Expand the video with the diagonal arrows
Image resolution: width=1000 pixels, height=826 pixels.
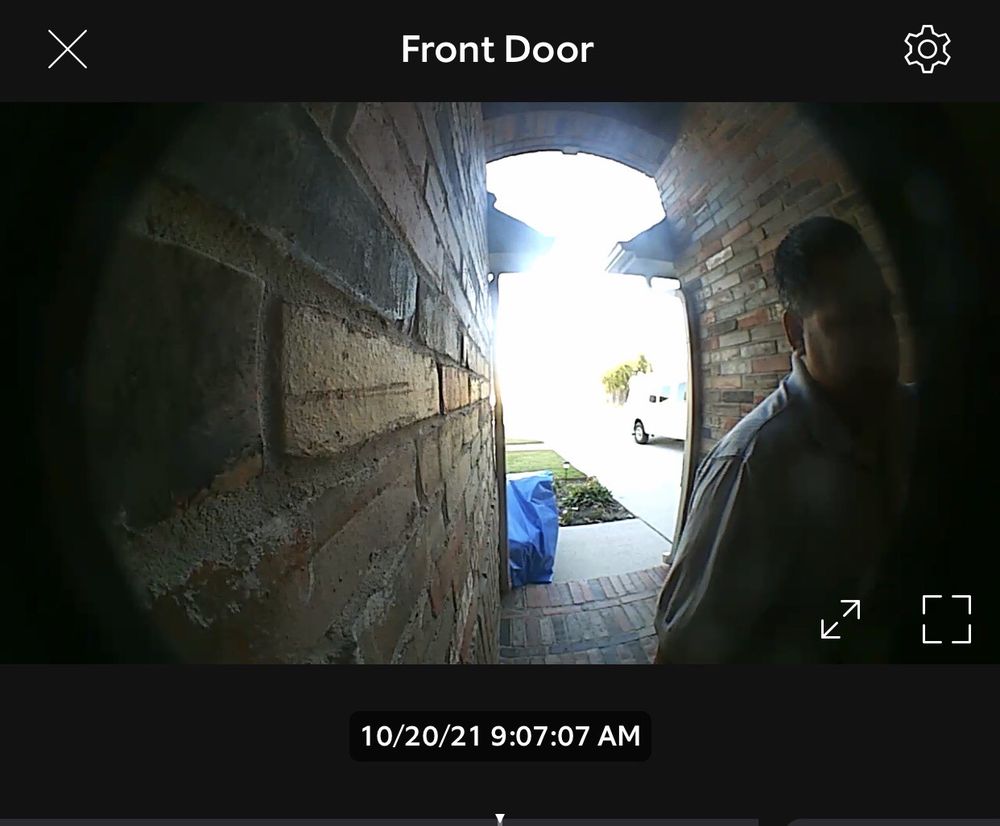click(840, 619)
